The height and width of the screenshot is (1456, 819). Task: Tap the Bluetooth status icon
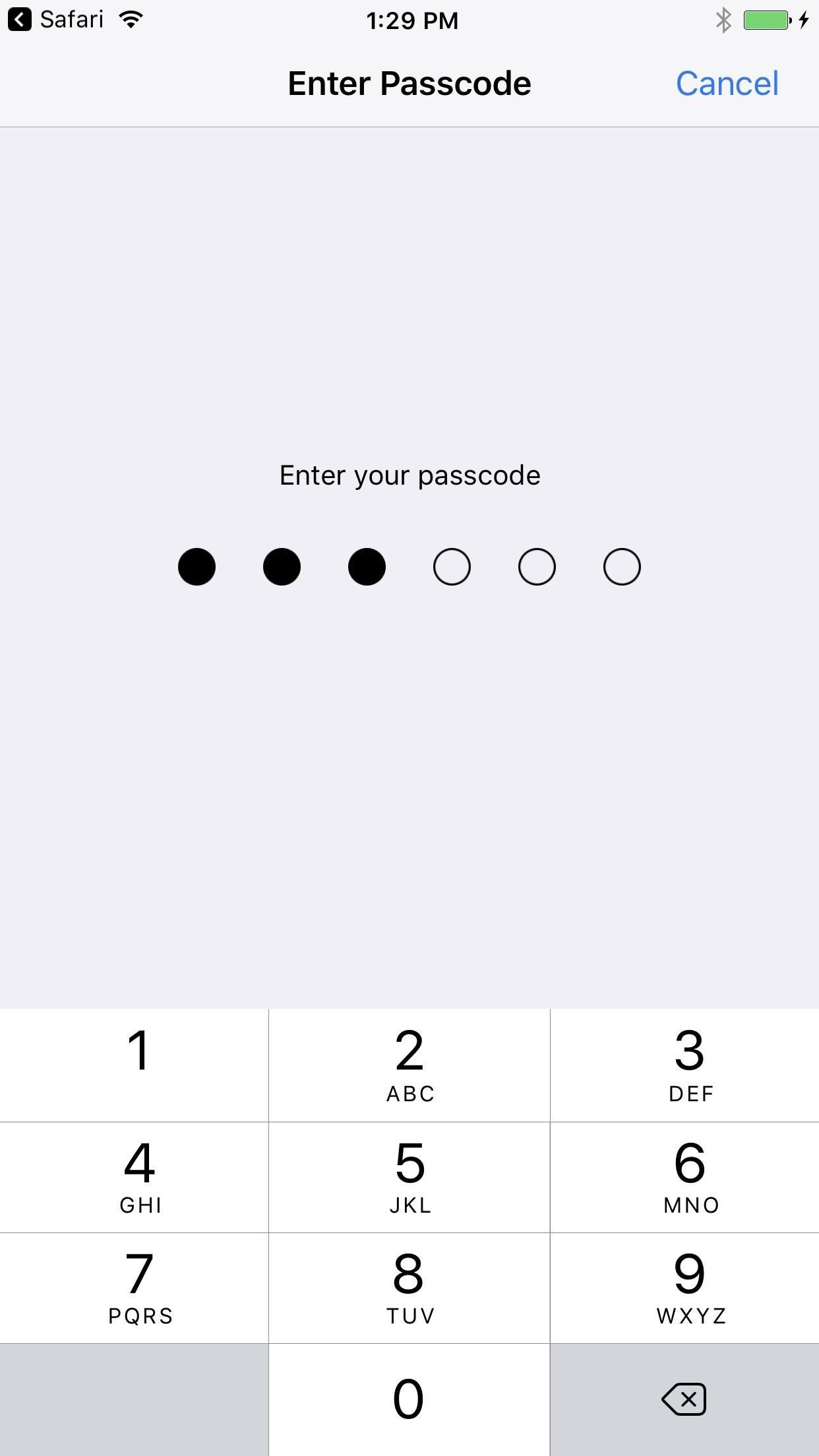(x=723, y=20)
